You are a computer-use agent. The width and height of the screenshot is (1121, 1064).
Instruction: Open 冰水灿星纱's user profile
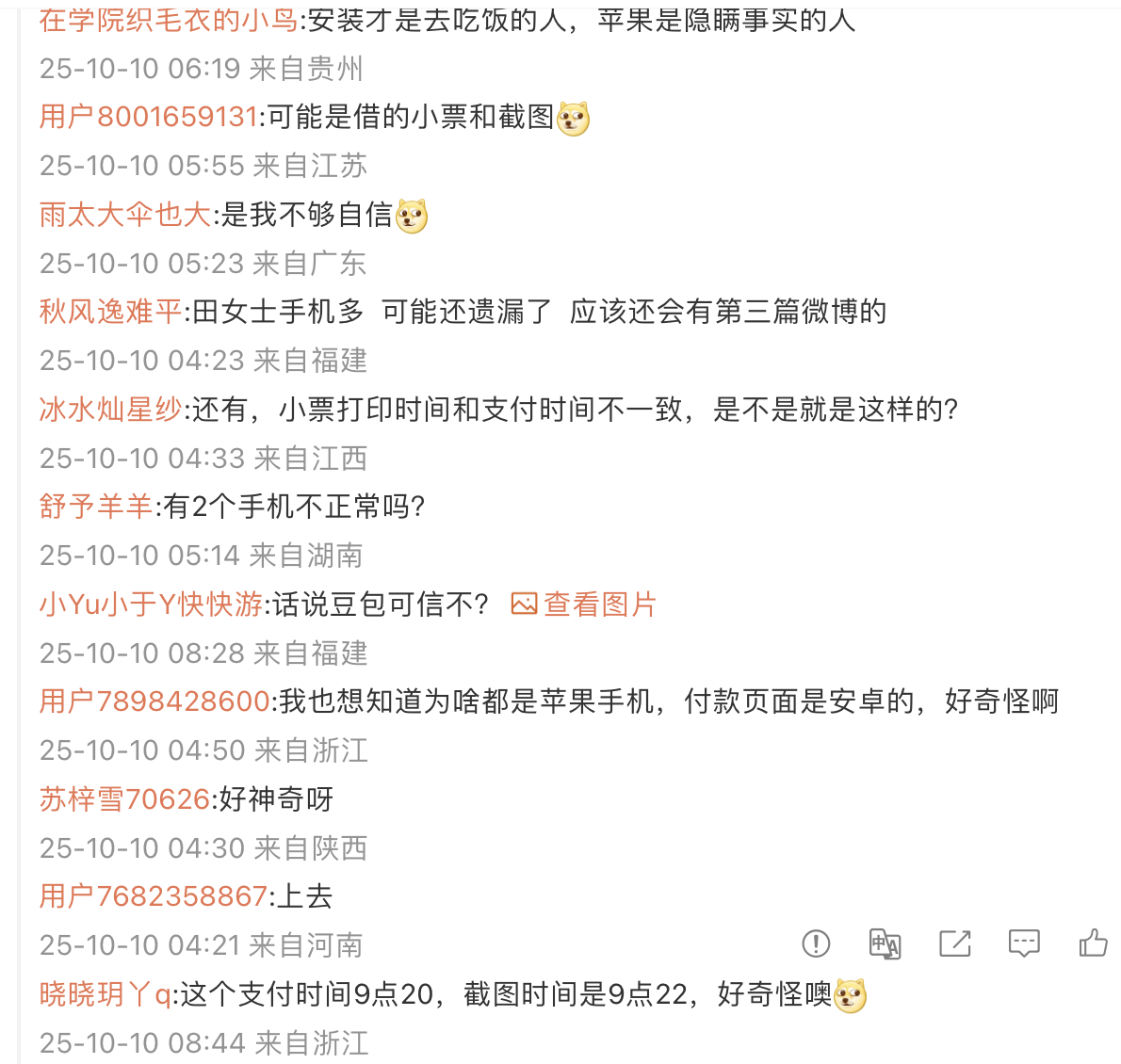(110, 410)
